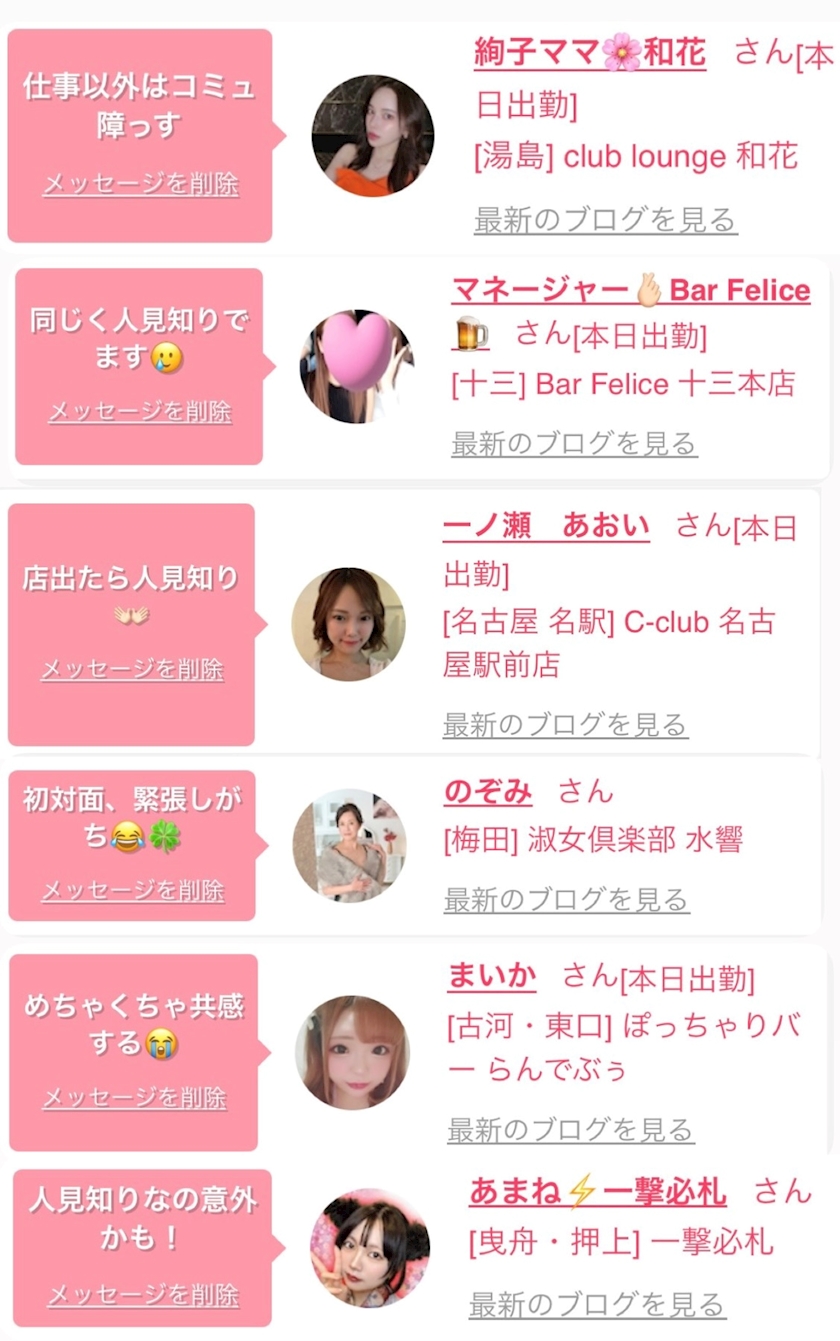Delete the message 仕事以外はコミュ障っす
Image resolution: width=840 pixels, height=1341 pixels.
point(140,184)
